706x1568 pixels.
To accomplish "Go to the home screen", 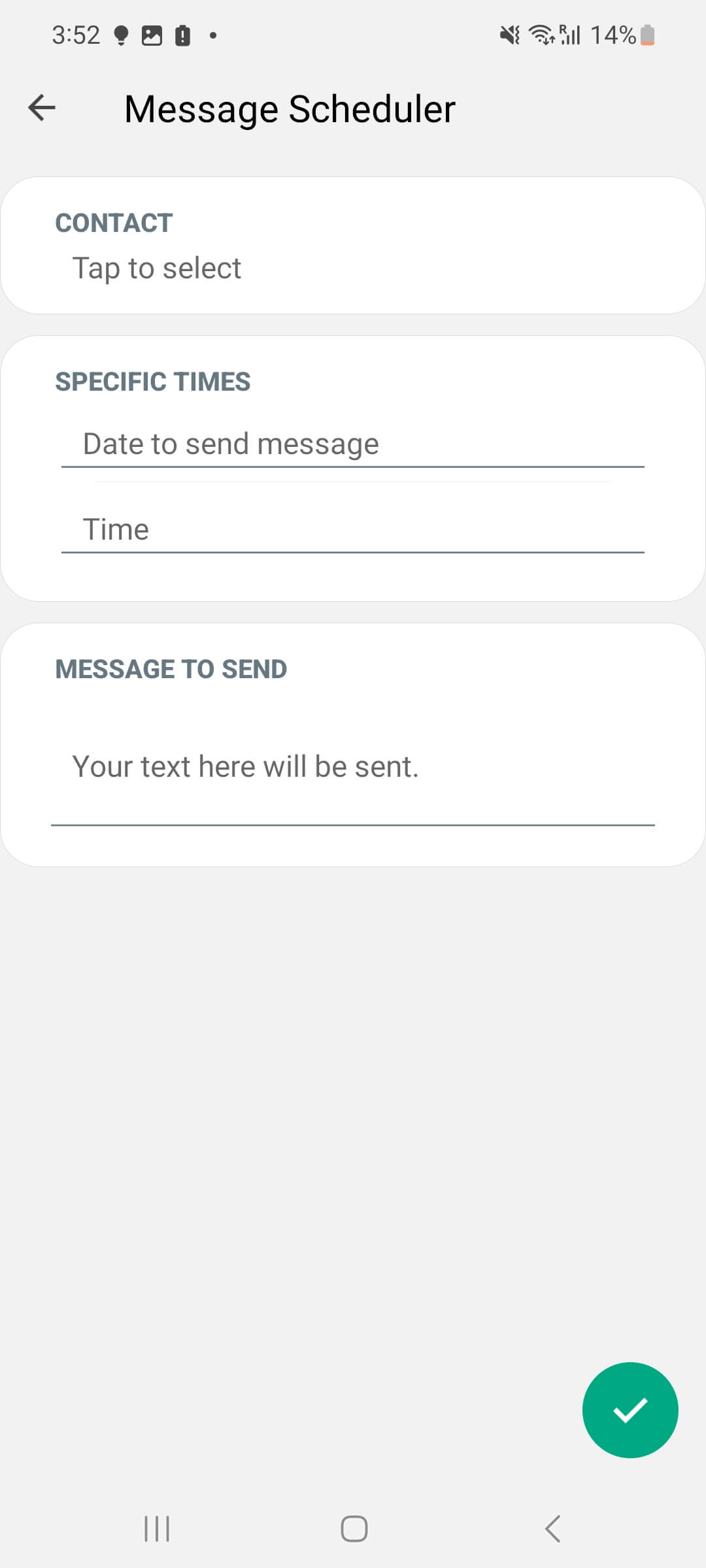I will pos(354,1529).
